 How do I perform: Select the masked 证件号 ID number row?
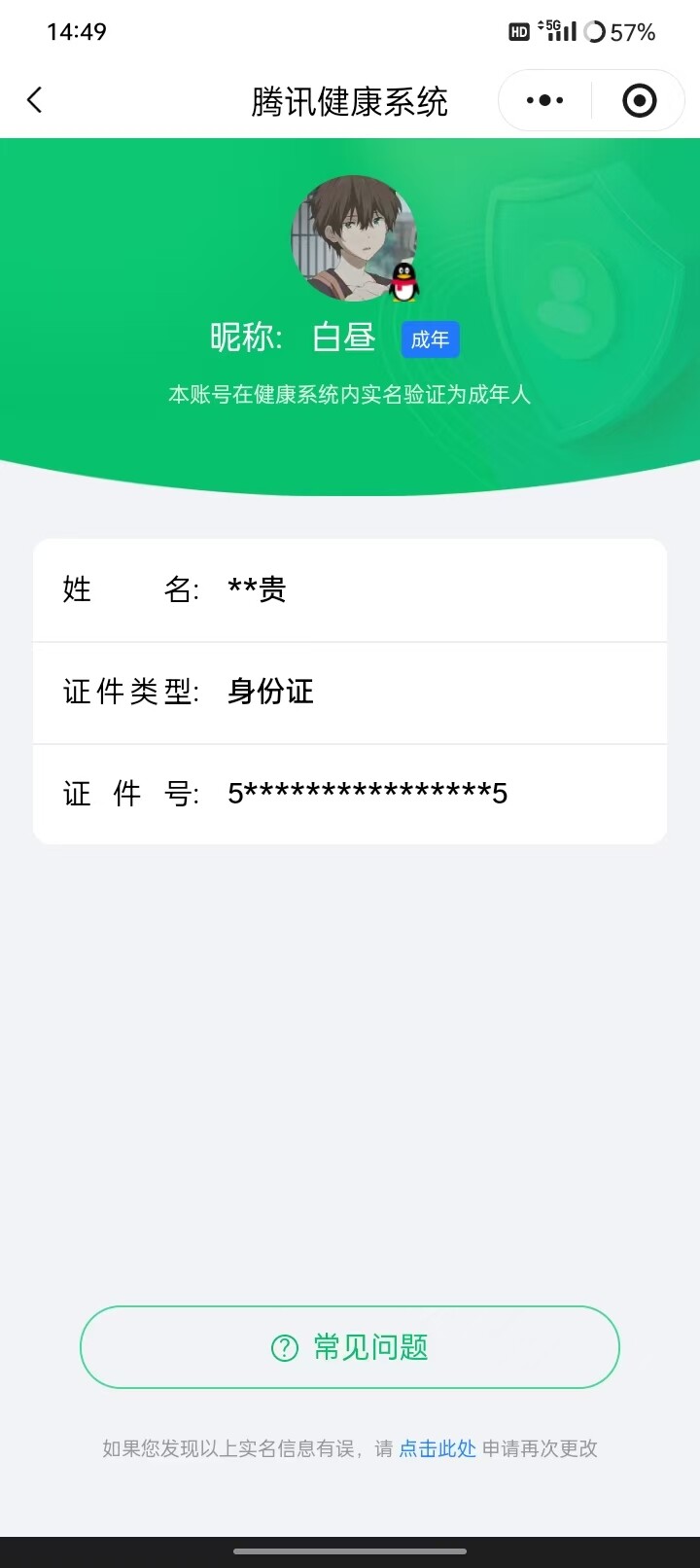[x=350, y=794]
